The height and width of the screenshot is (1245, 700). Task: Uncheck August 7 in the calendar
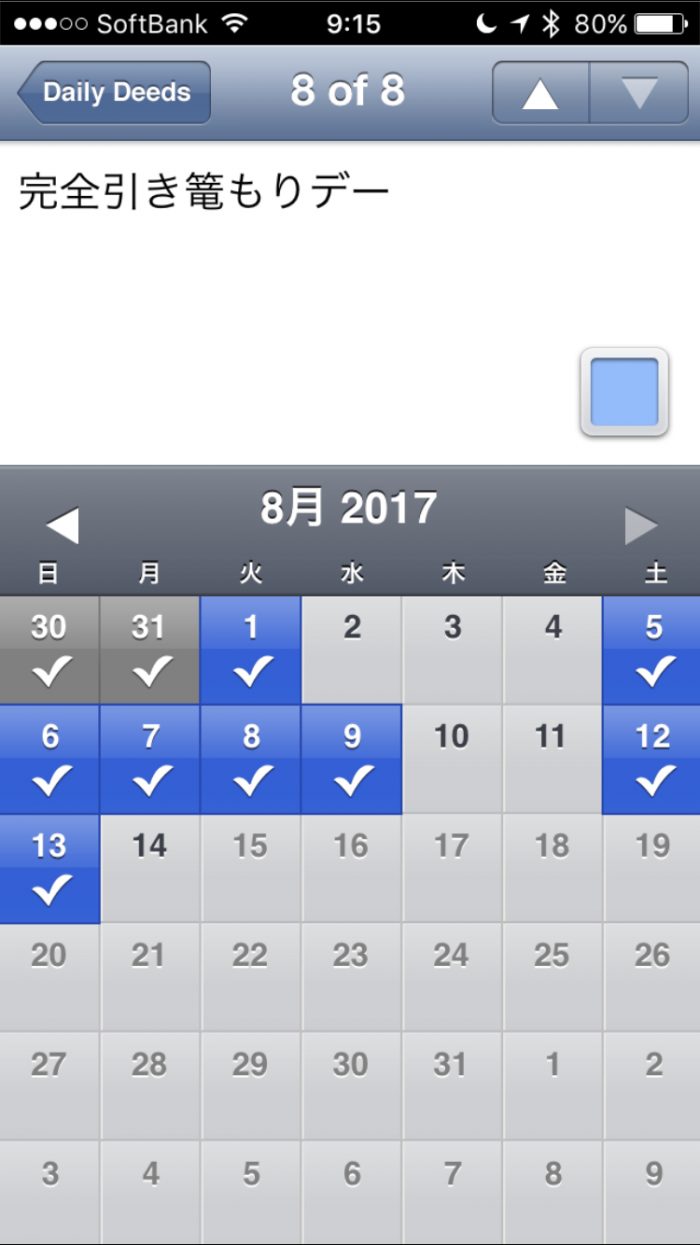(x=150, y=759)
